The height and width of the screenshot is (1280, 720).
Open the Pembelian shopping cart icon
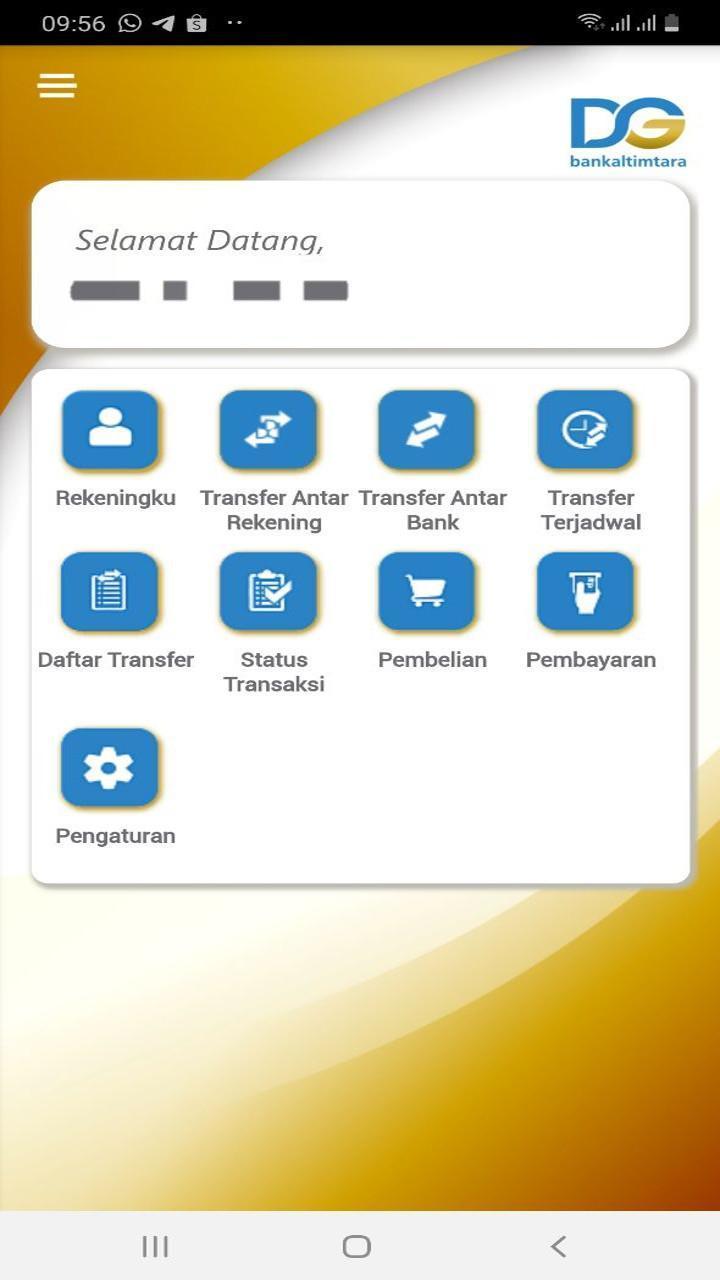pos(428,590)
